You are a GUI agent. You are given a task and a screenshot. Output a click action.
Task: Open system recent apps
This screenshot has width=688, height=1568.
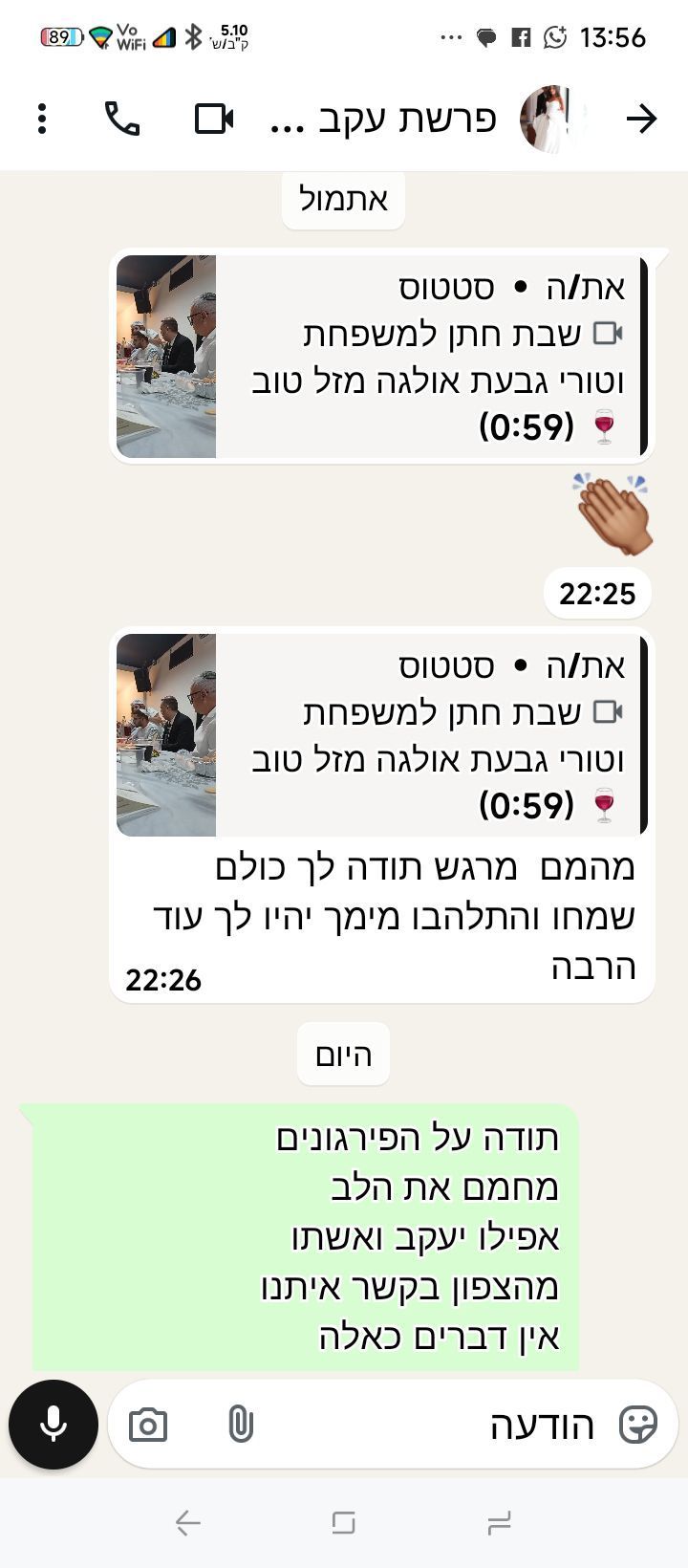coord(499,1523)
